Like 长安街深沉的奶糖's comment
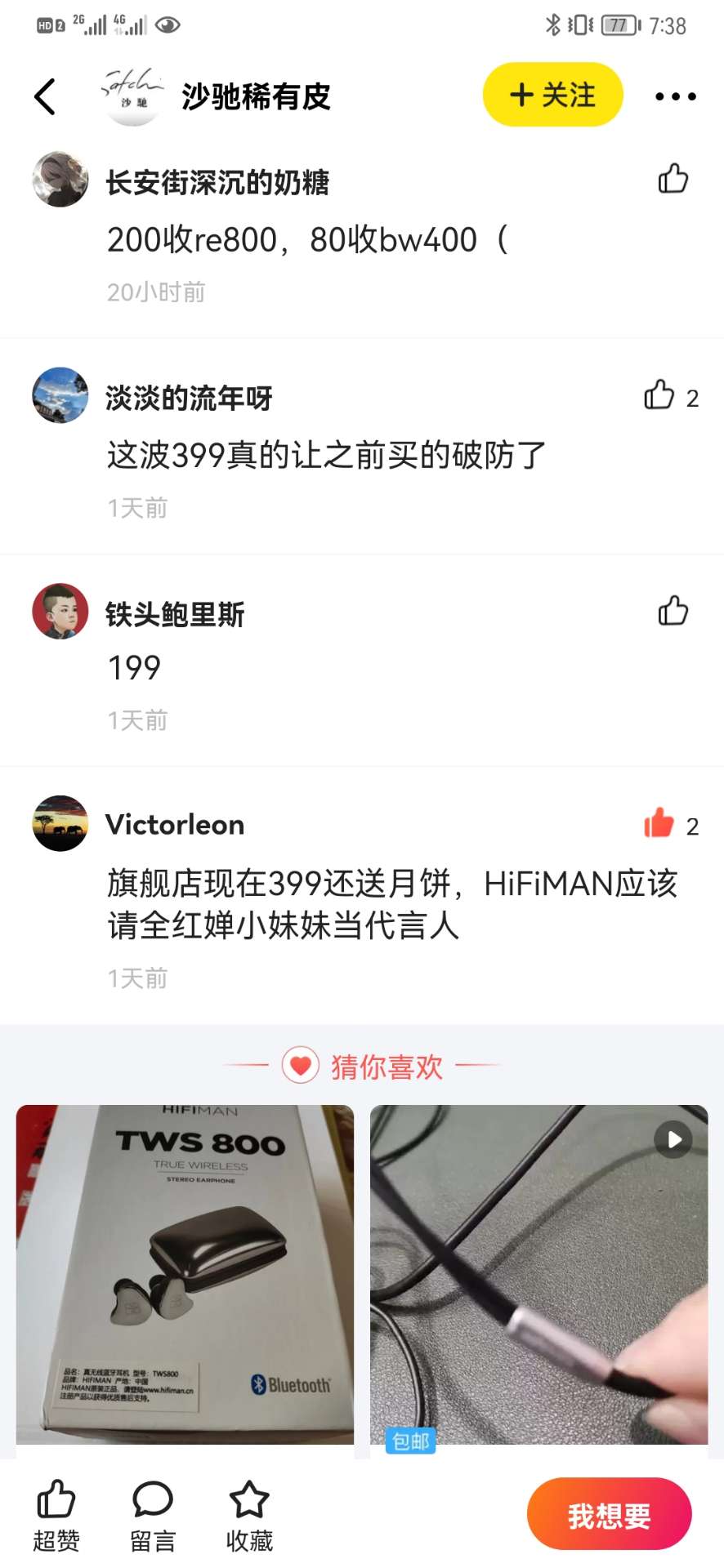 pos(673,179)
